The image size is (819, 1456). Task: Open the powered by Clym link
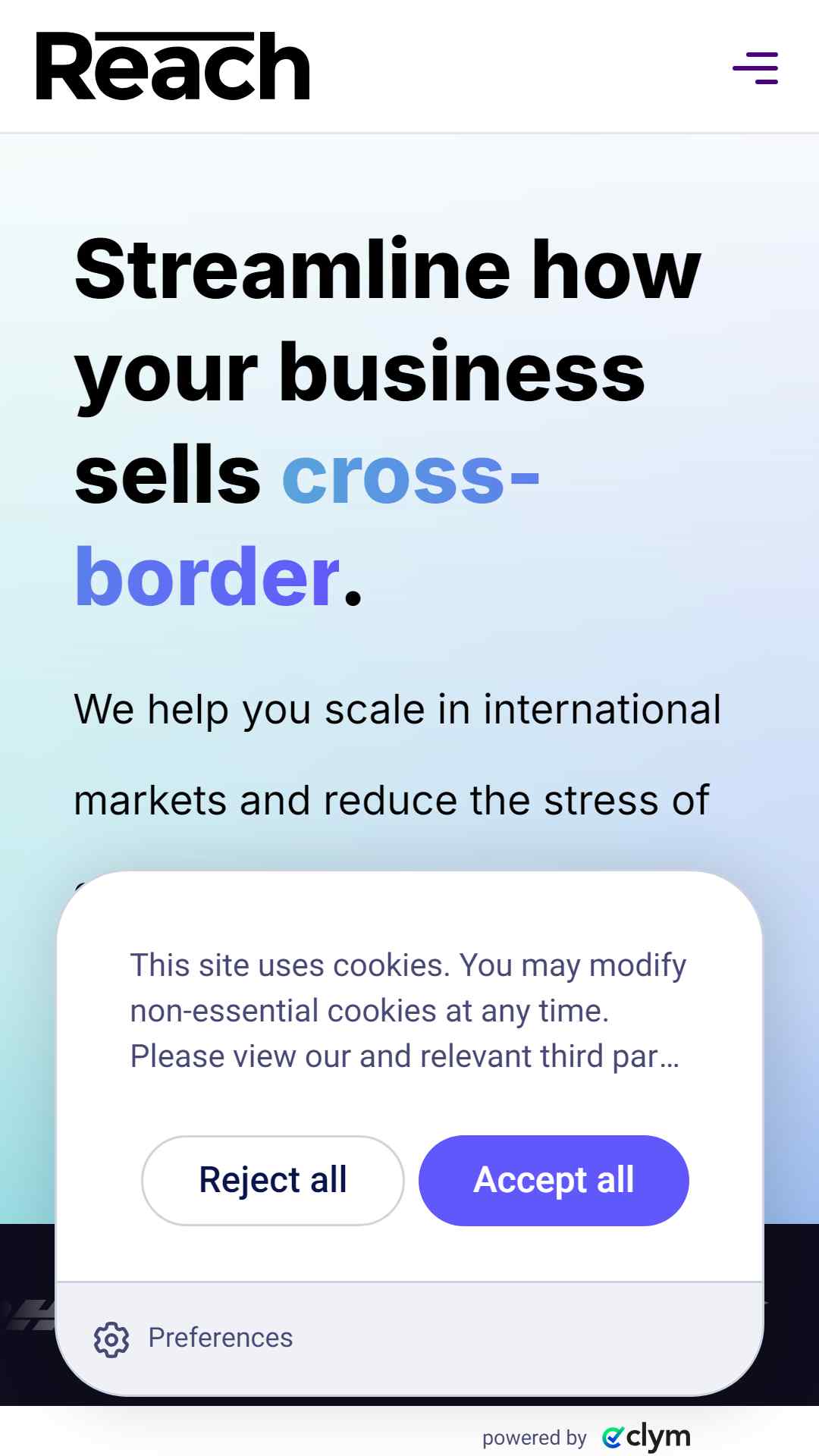586,1437
